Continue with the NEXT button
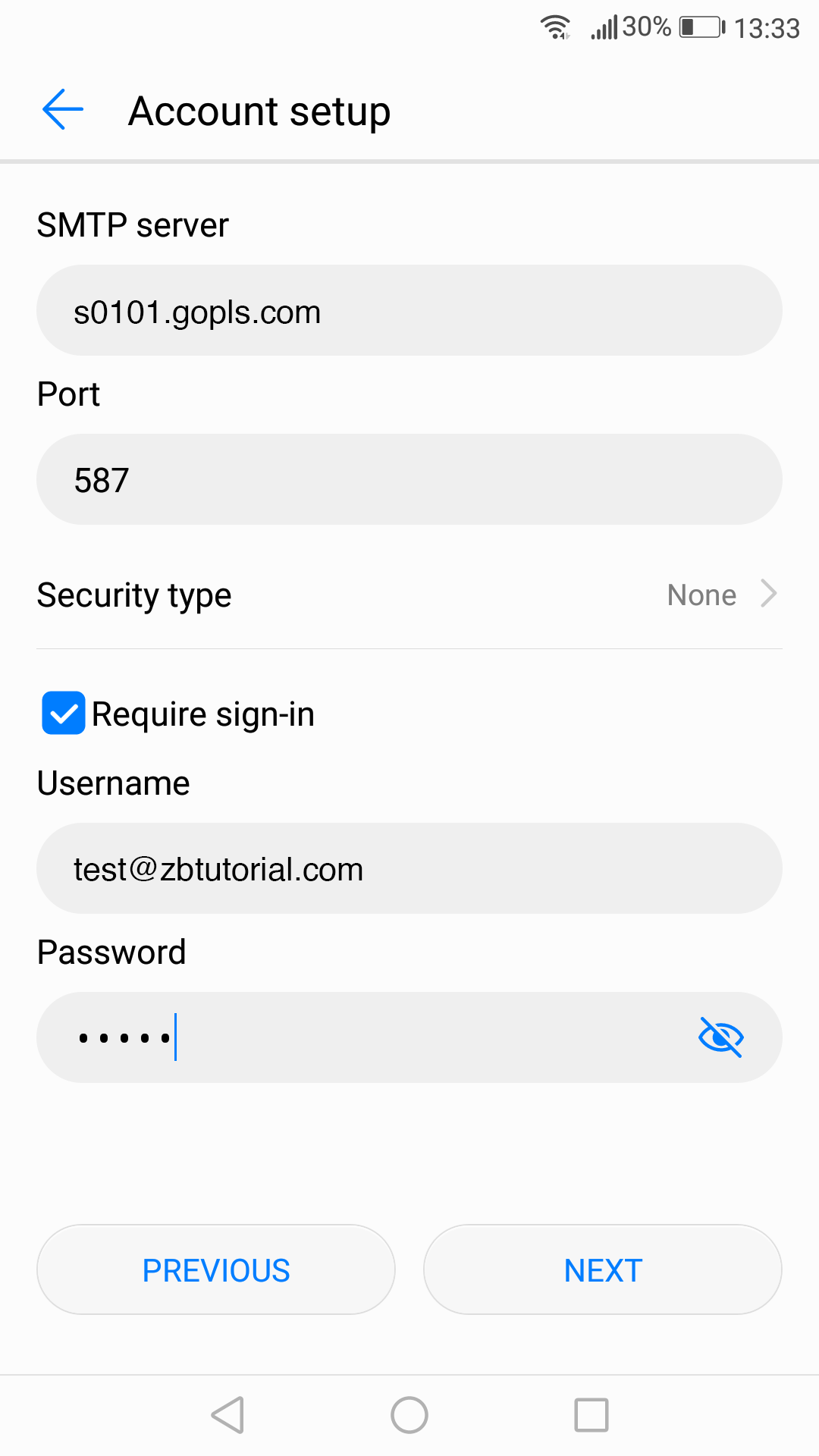819x1456 pixels. click(603, 1270)
